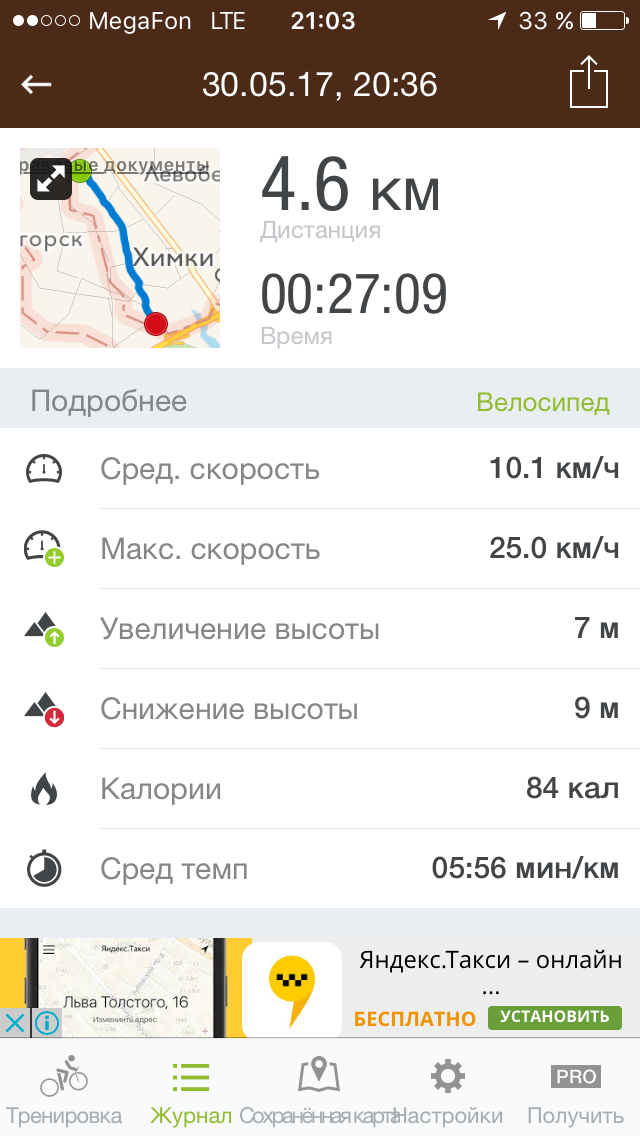Open the PRO Получить tab
The height and width of the screenshot is (1136, 640).
tap(575, 1092)
